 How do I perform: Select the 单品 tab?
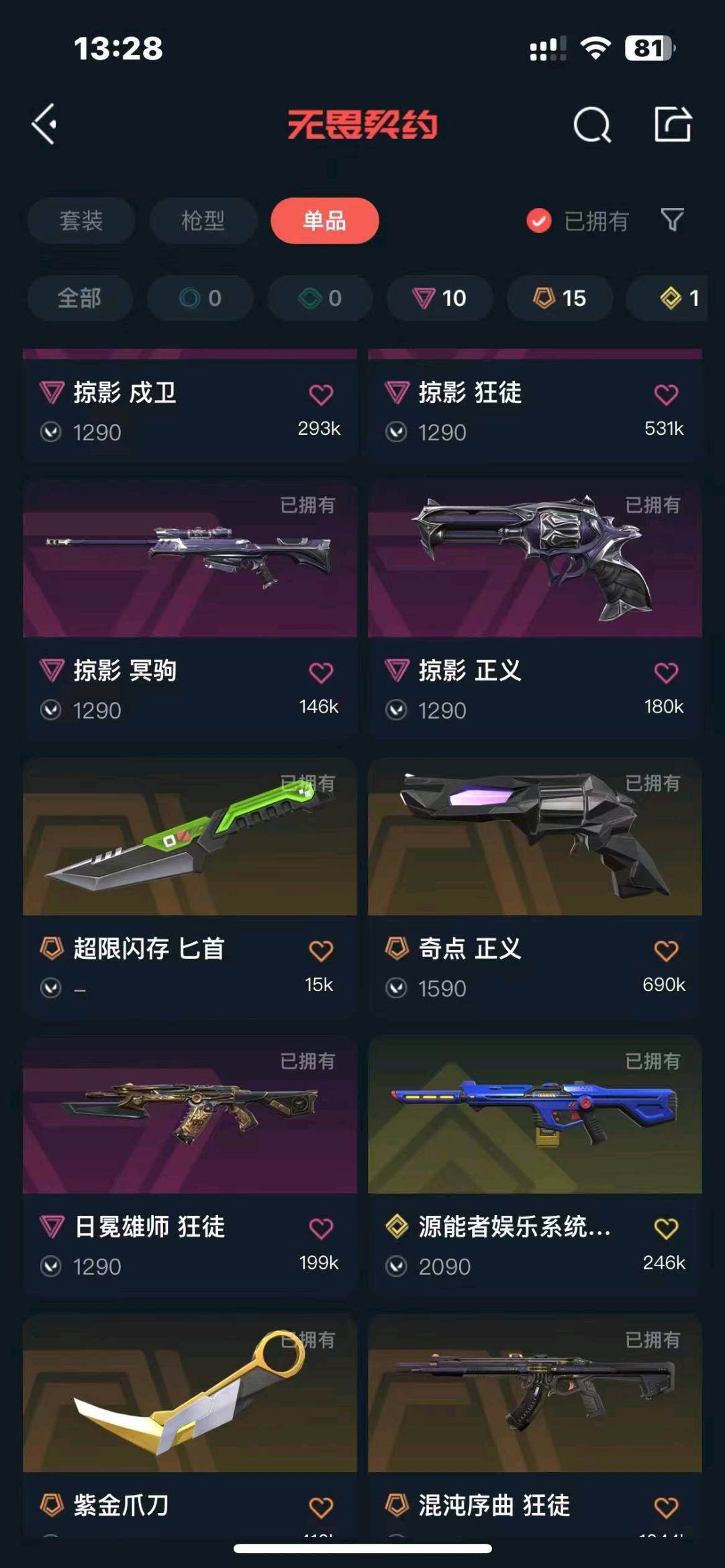(324, 221)
